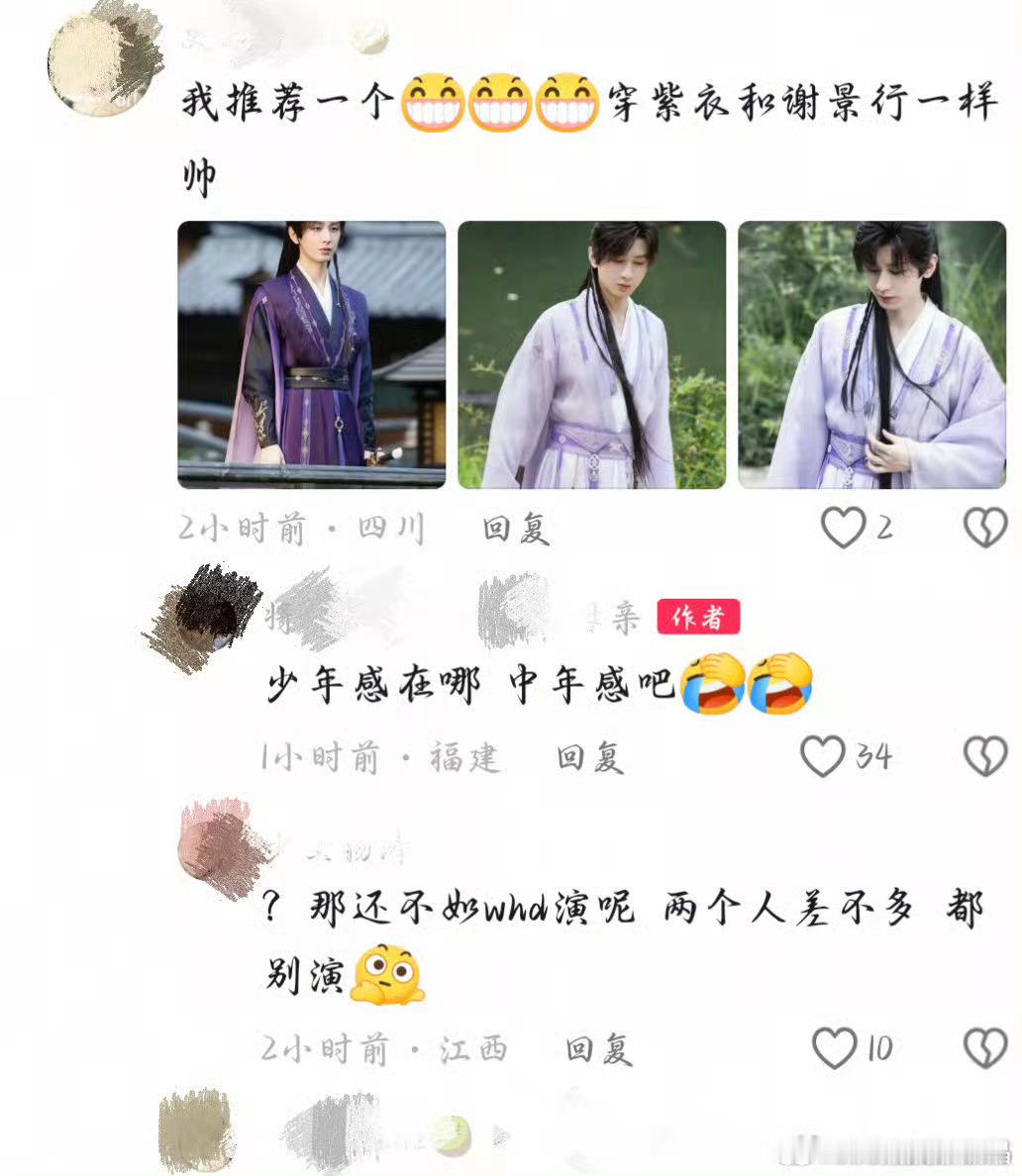Click the dislike icon on the first comment
The height and width of the screenshot is (1176, 1022).
pyautogui.click(x=986, y=530)
